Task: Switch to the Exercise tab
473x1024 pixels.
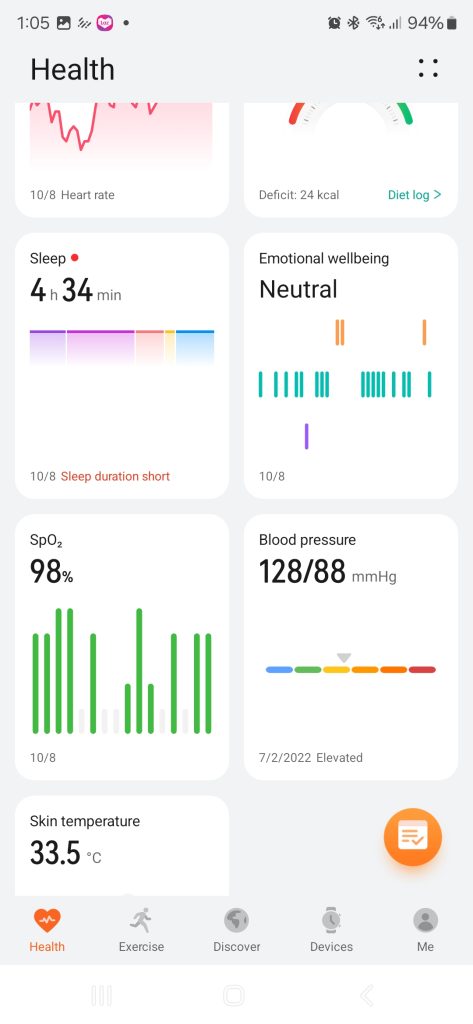Action: pos(141,931)
